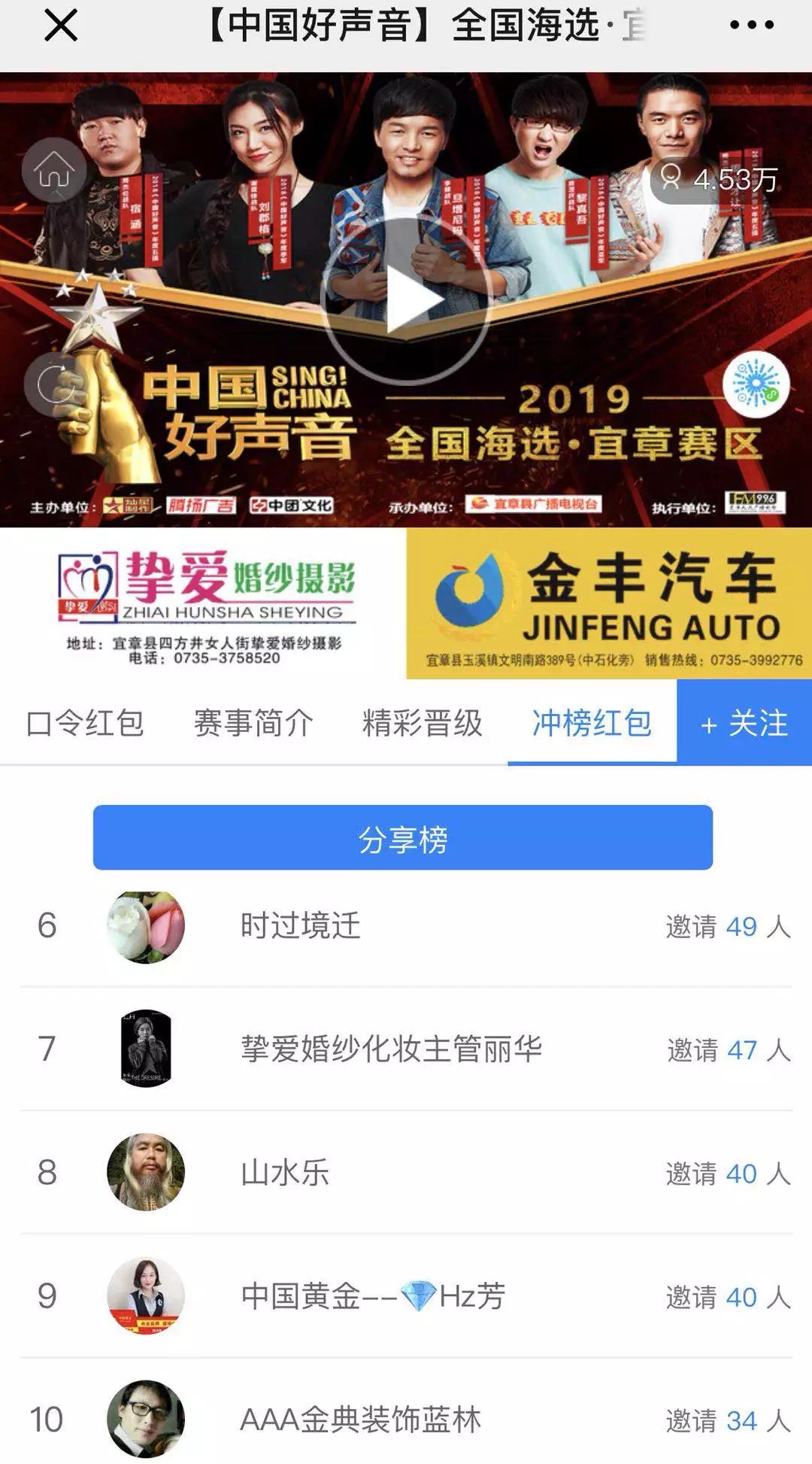812x1464 pixels.
Task: Open the 挚爱婚纱摄影 ad banner
Action: (203, 604)
